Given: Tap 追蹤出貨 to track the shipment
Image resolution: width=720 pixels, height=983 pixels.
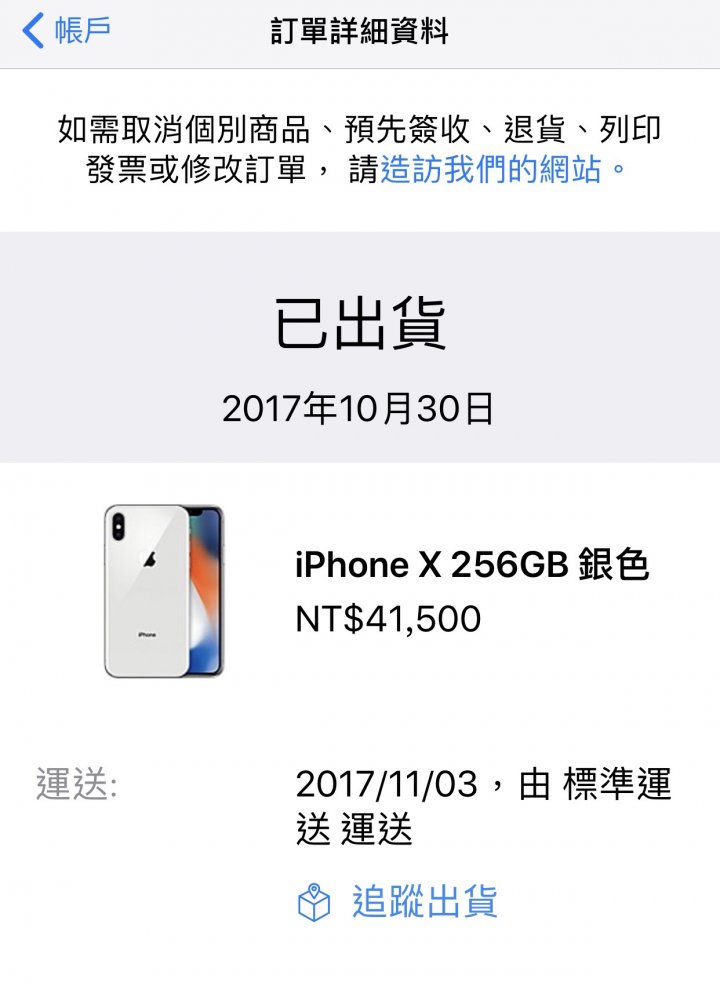Looking at the screenshot, I should coord(423,903).
